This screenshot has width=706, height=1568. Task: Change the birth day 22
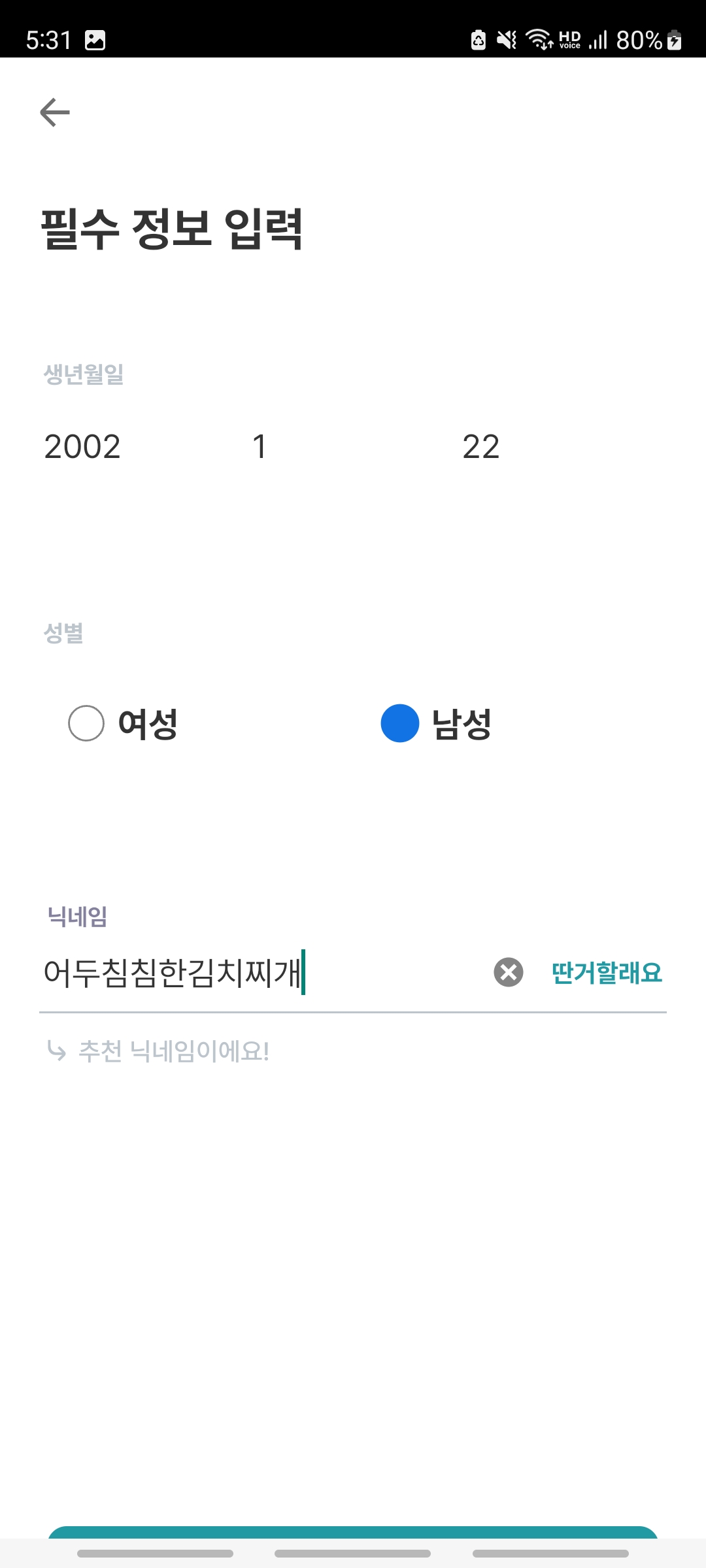click(x=481, y=448)
